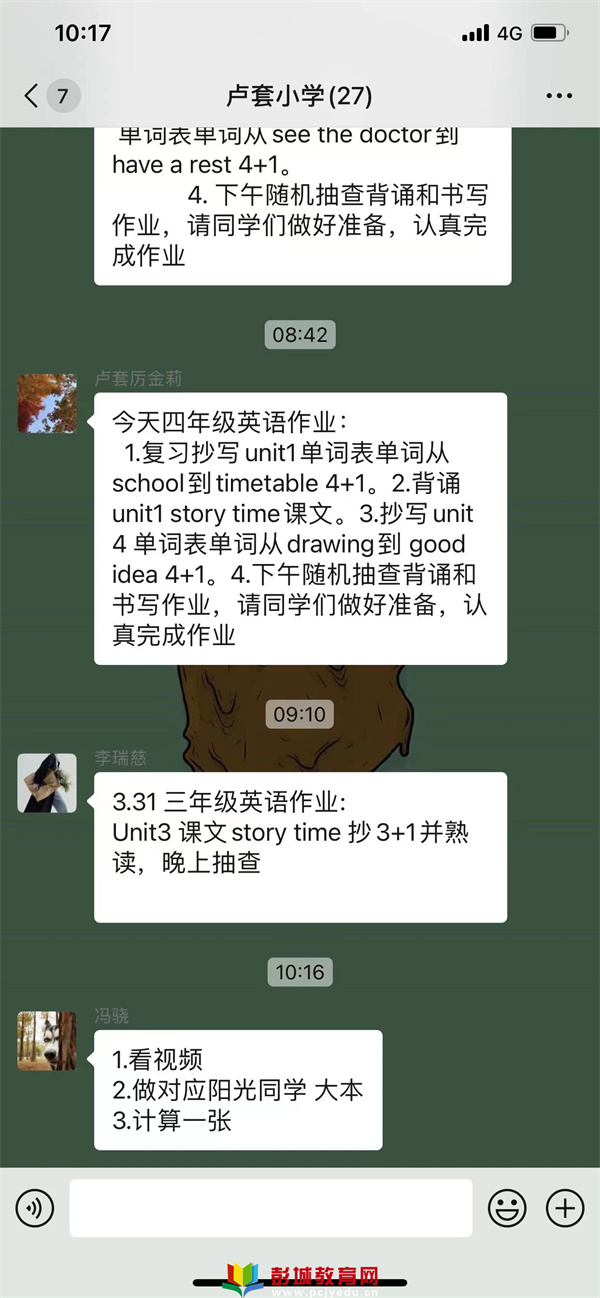Focus the message text field
Screen dimensions: 600x1298
click(x=270, y=1208)
